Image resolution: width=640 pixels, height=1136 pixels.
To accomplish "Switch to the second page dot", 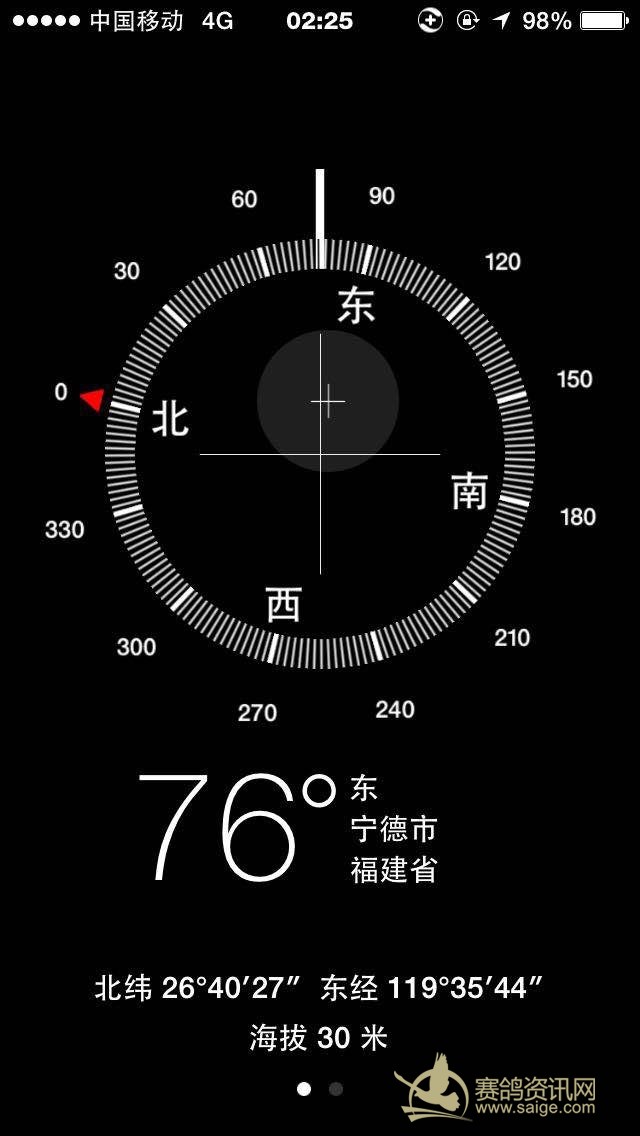I will pos(336,1089).
